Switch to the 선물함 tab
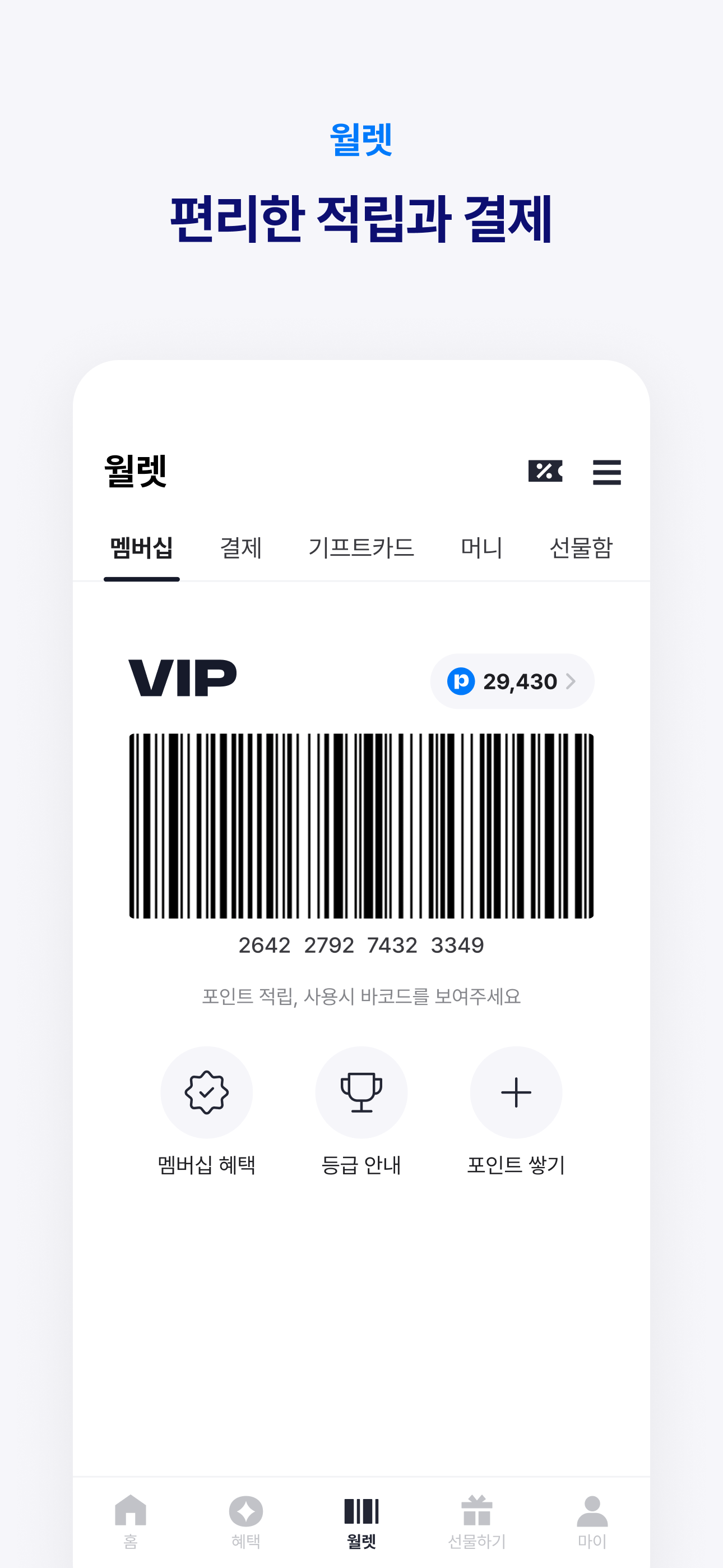 click(581, 548)
